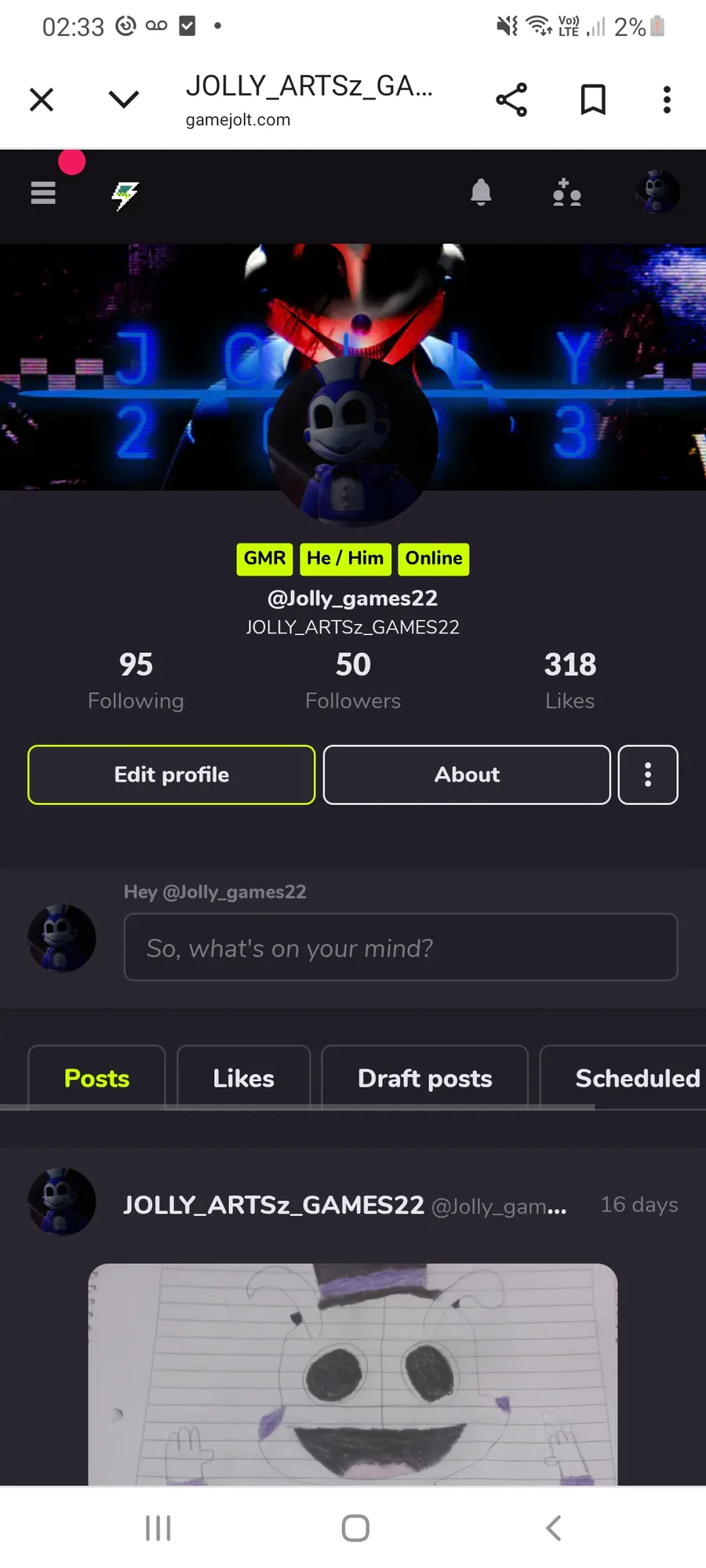This screenshot has height=1568, width=706.
Task: Open the drawing post image from 16 days ago
Action: [353, 1374]
